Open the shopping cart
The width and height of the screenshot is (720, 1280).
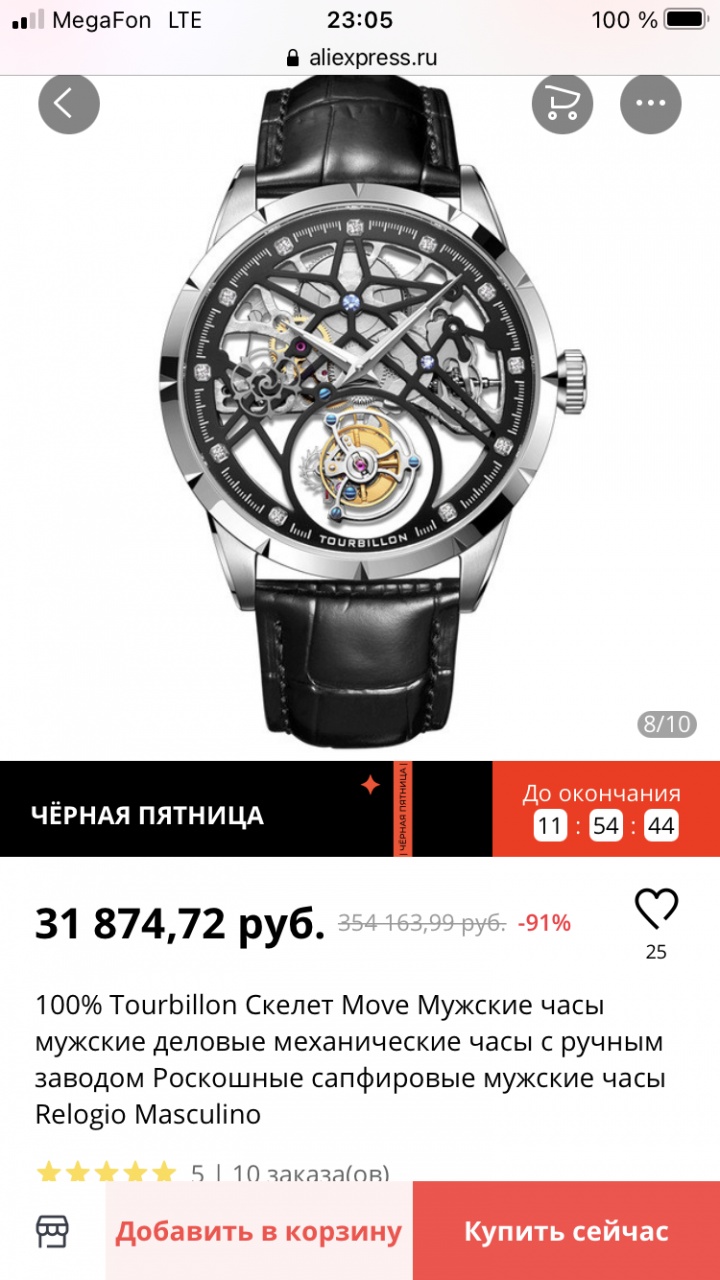(562, 104)
